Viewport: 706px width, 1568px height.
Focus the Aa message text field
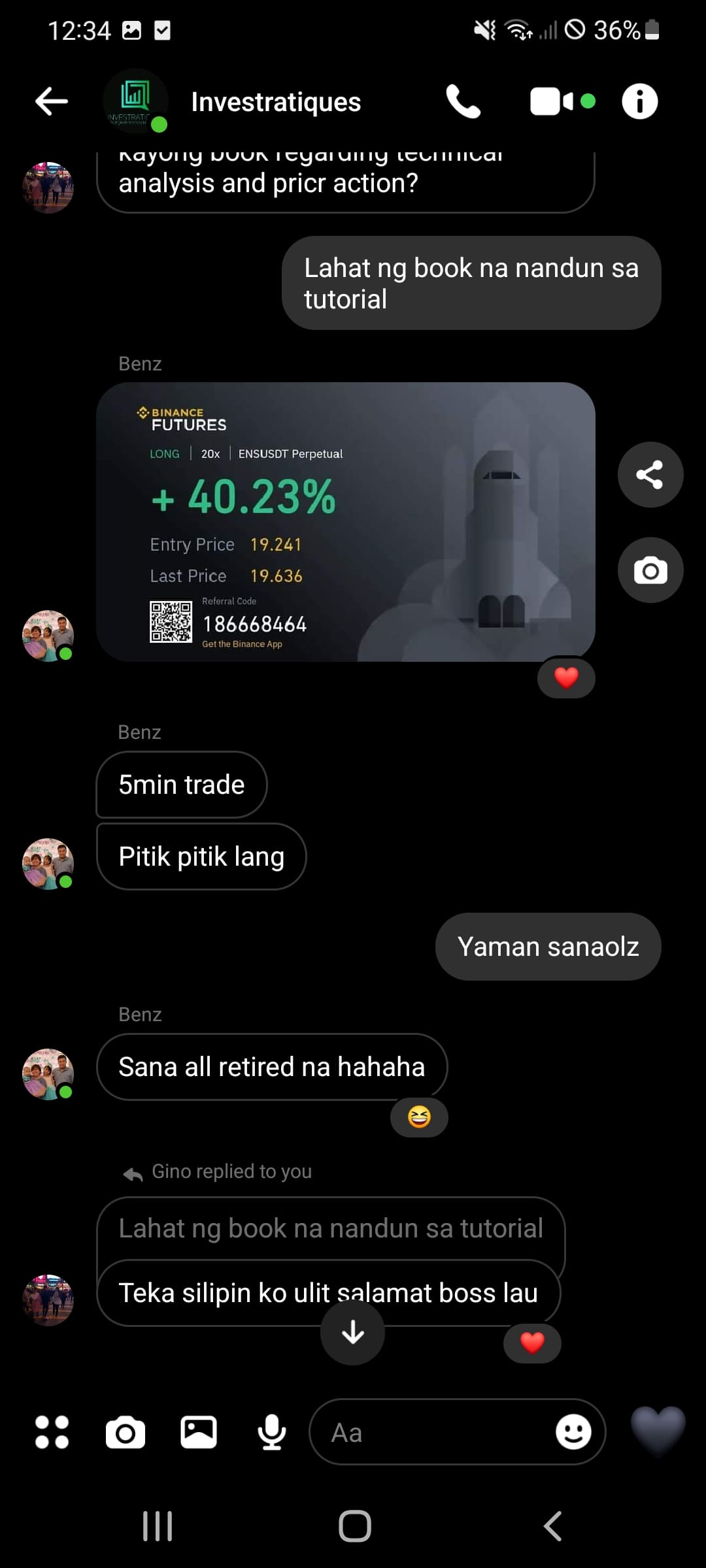(x=431, y=1432)
